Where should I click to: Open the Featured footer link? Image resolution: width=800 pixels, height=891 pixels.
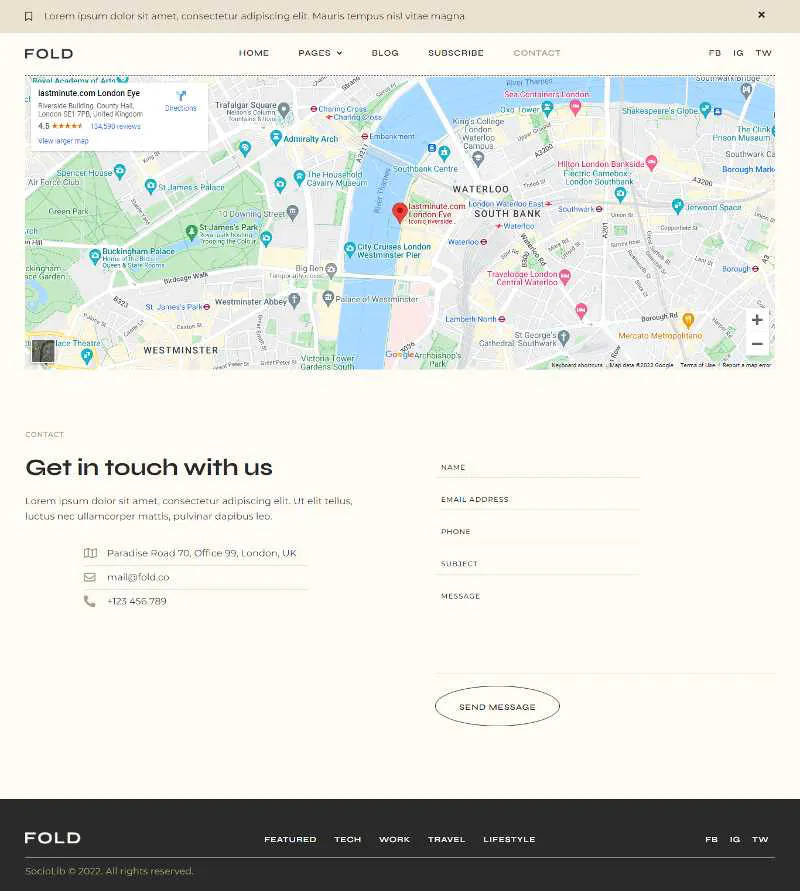click(290, 839)
